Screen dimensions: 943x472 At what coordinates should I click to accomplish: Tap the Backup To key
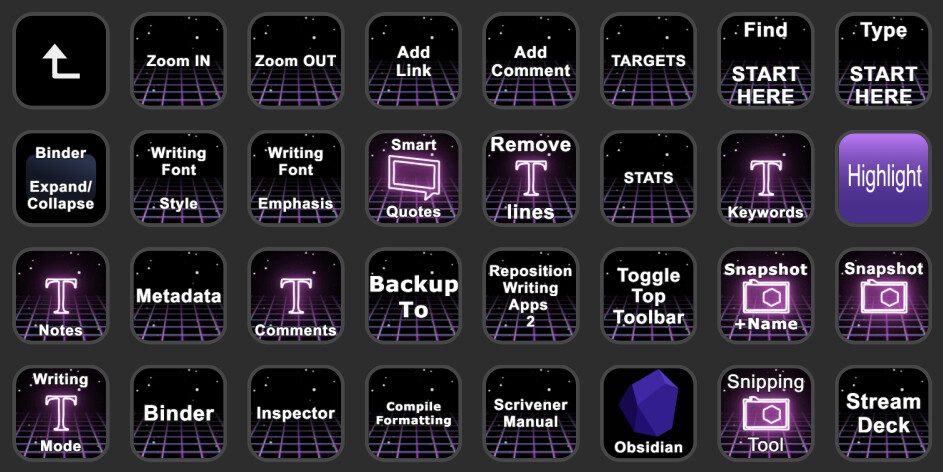coord(413,296)
